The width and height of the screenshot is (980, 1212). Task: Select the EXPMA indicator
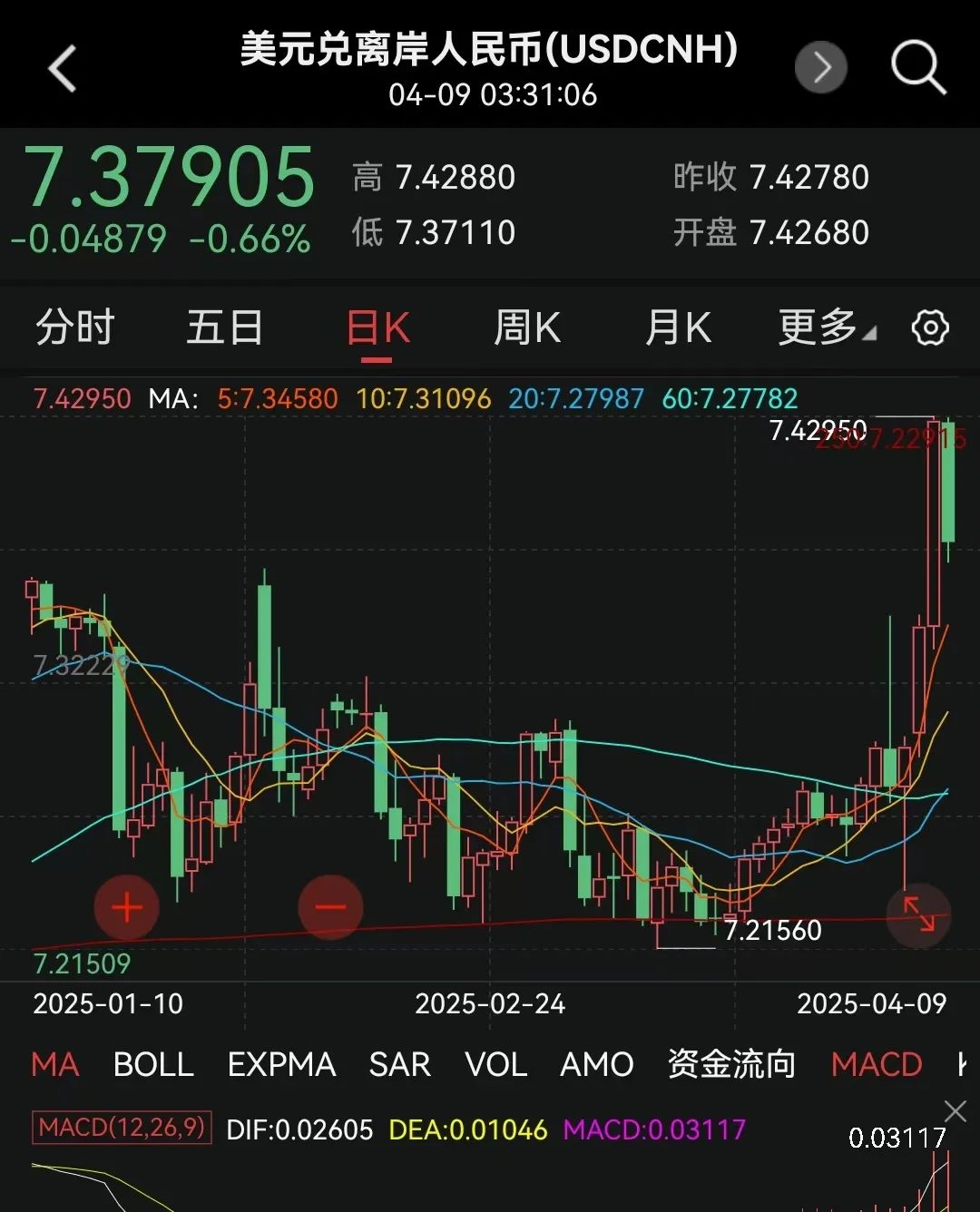(x=281, y=1064)
